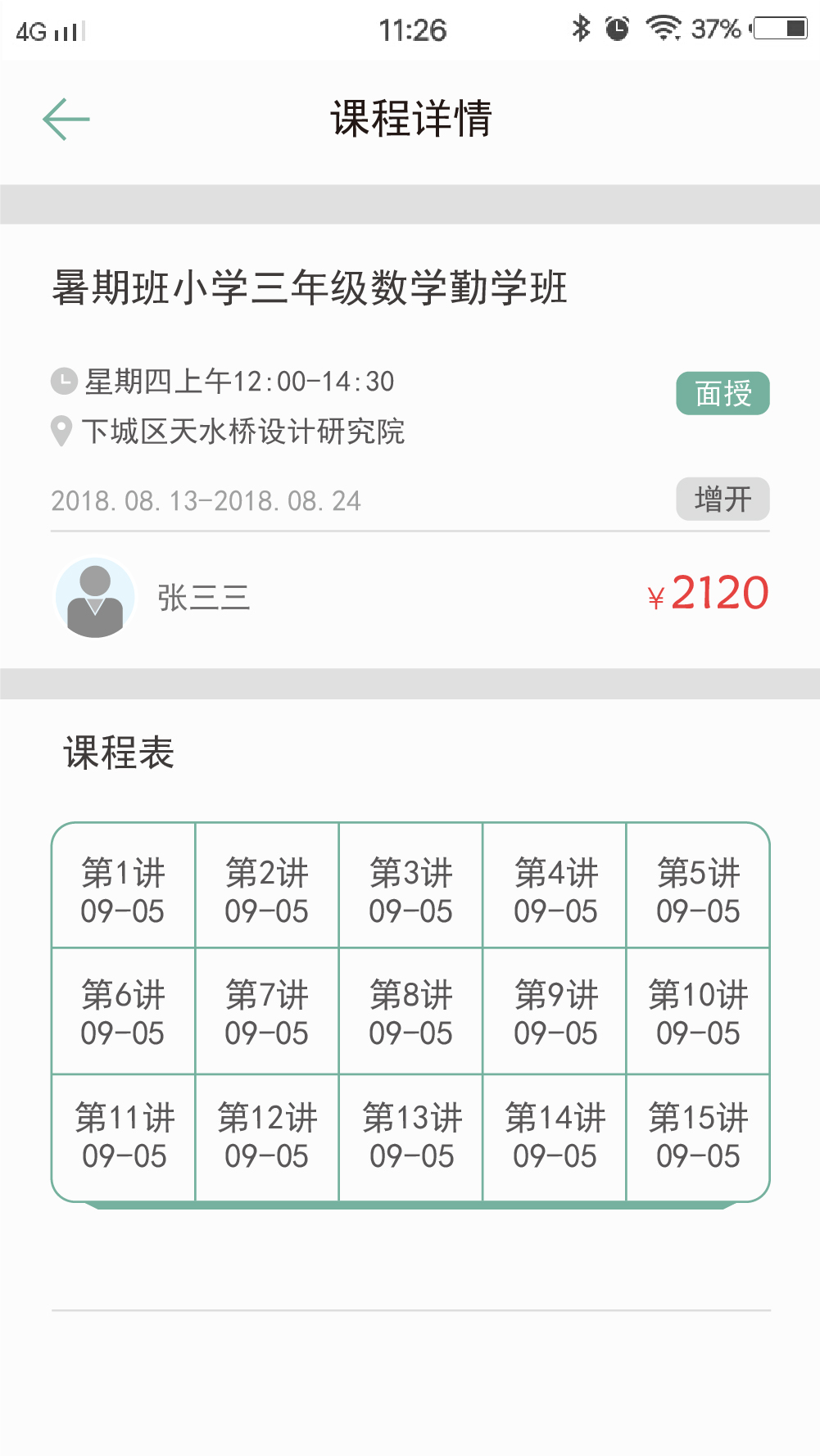Open the 第5讲 lesson cell
This screenshot has width=820, height=1456.
(x=699, y=886)
